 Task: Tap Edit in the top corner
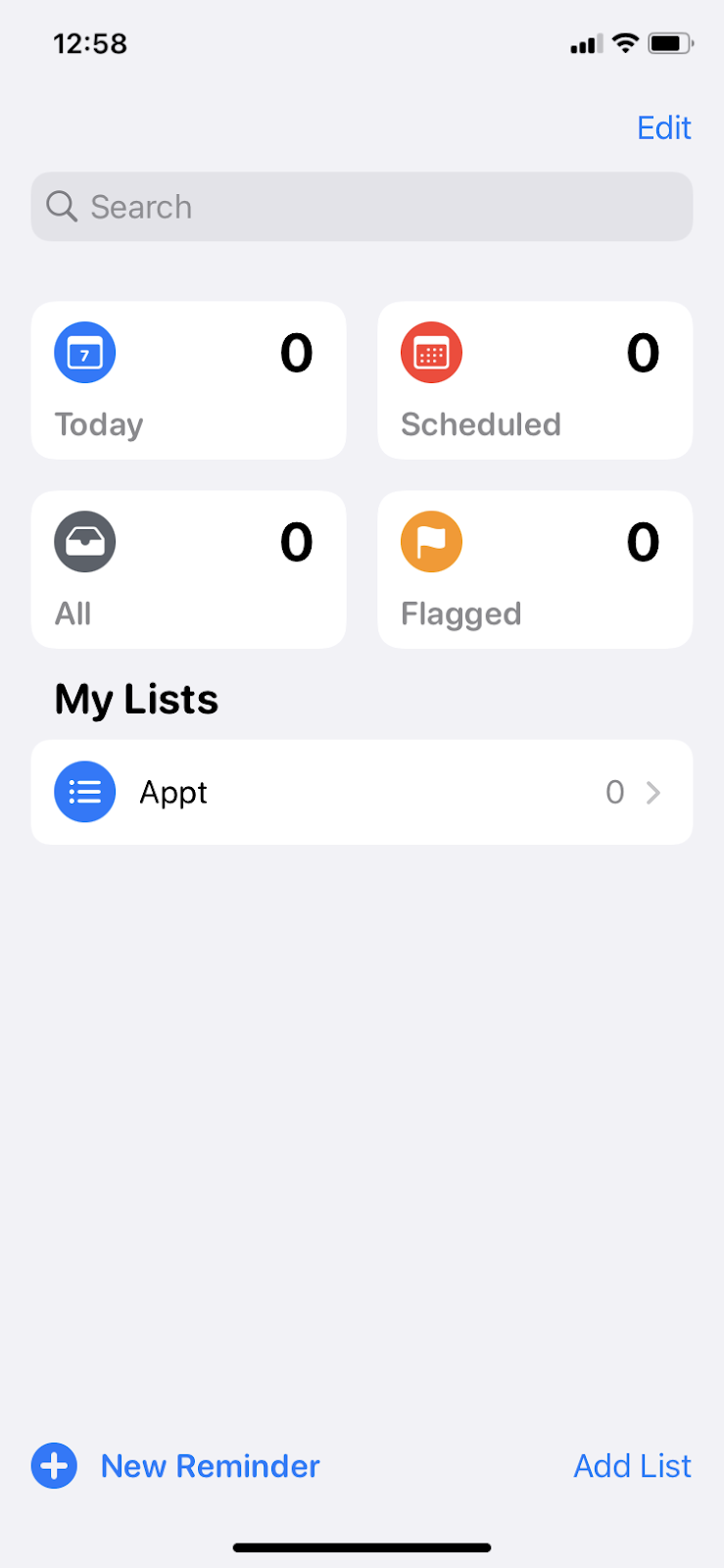(663, 127)
